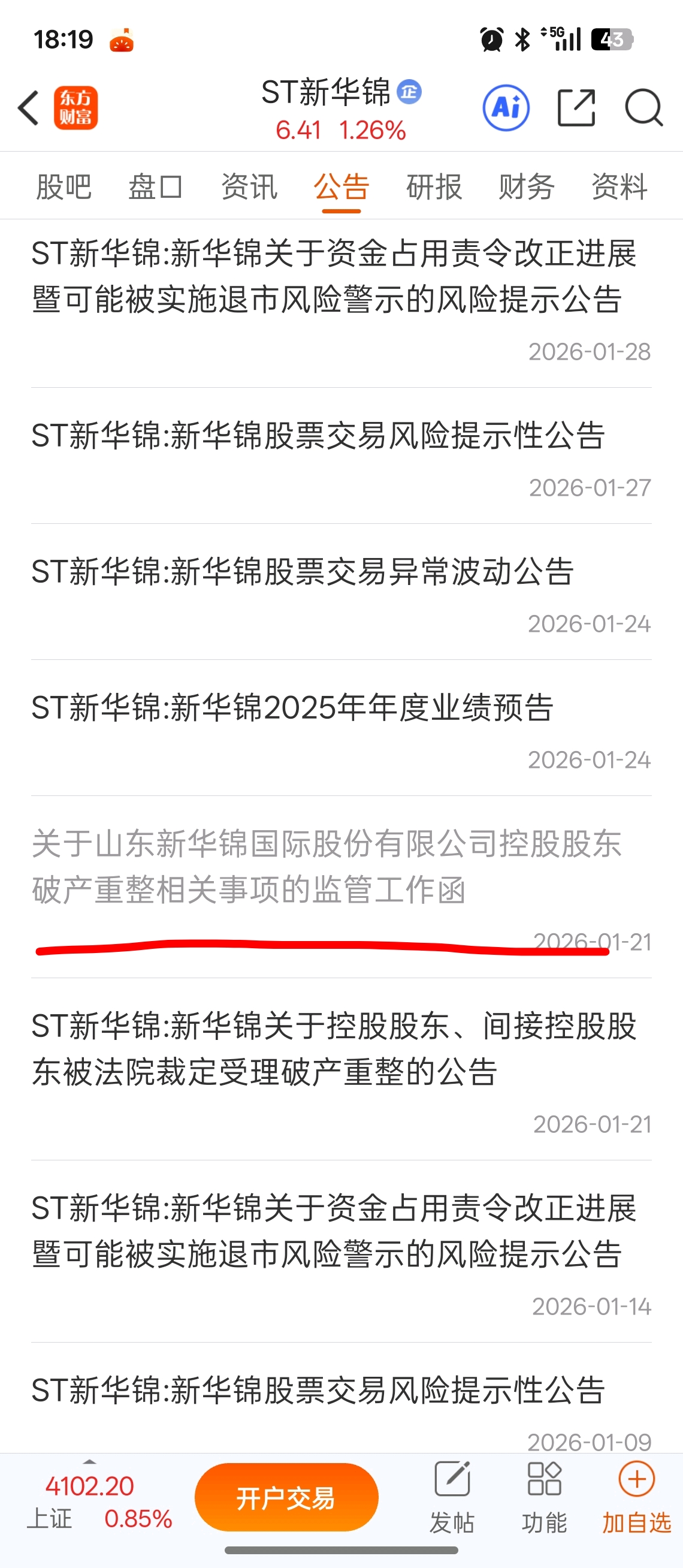Image resolution: width=683 pixels, height=1568 pixels.
Task: Open the 资料 tab
Action: [619, 186]
